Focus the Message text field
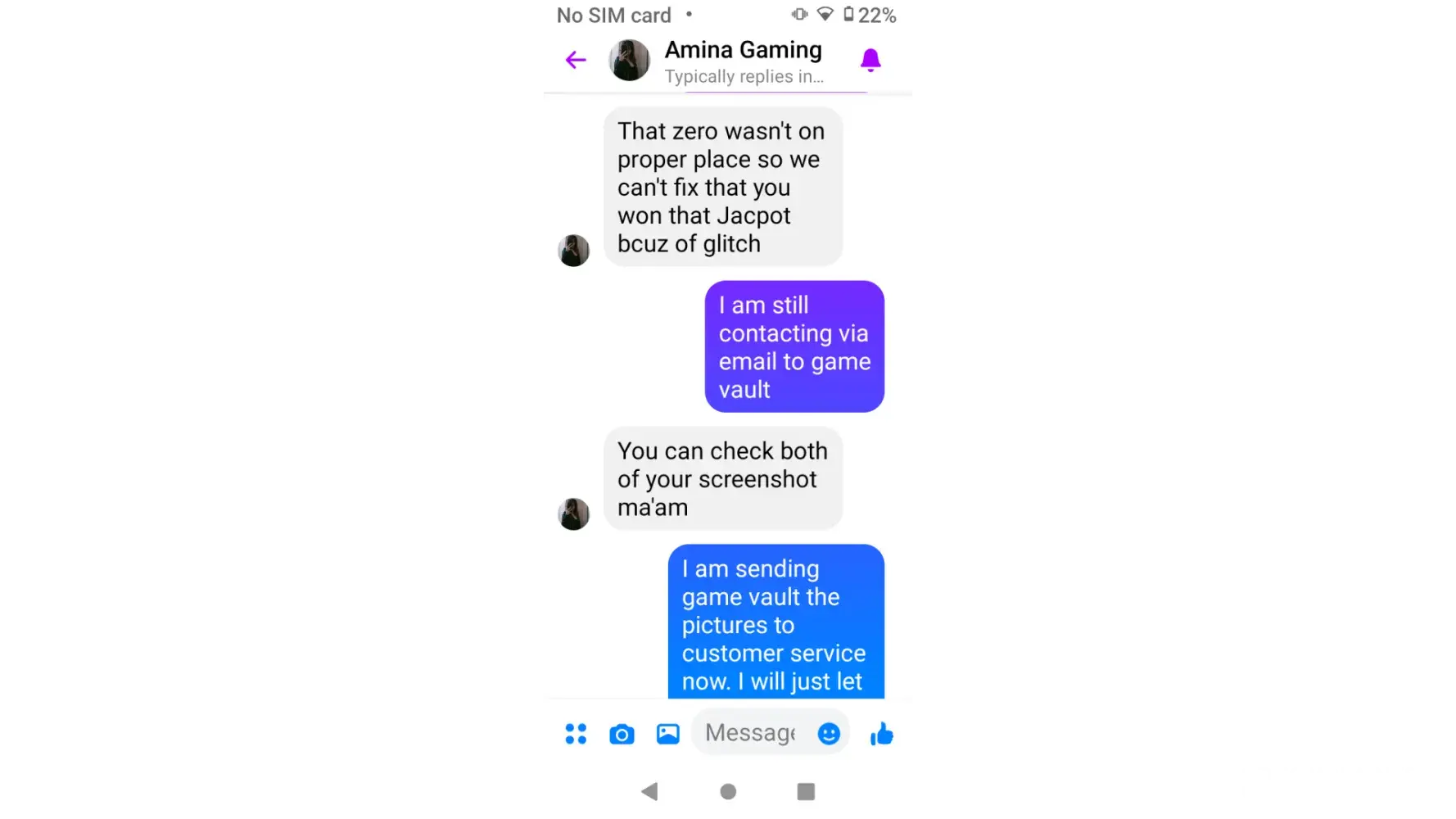Screen dimensions: 1456x819 click(x=752, y=733)
